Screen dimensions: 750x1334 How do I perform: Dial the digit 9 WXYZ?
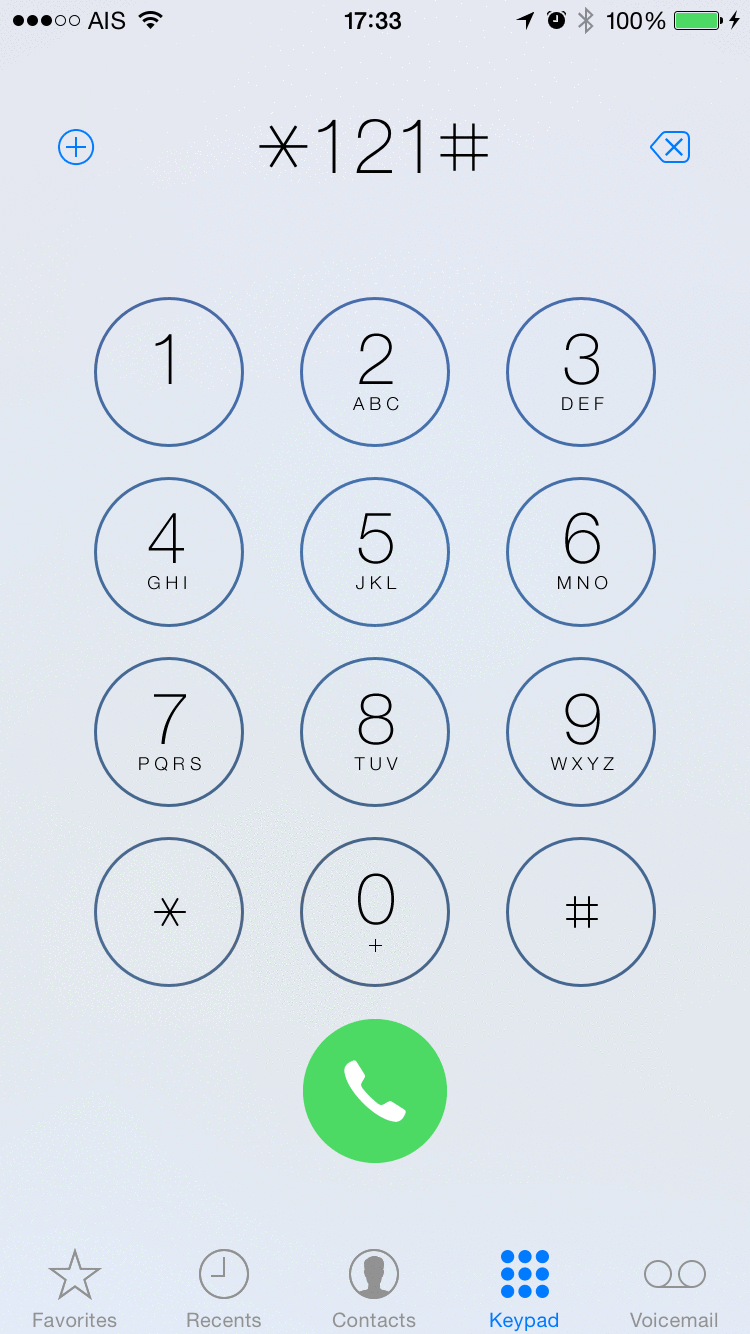coord(581,732)
